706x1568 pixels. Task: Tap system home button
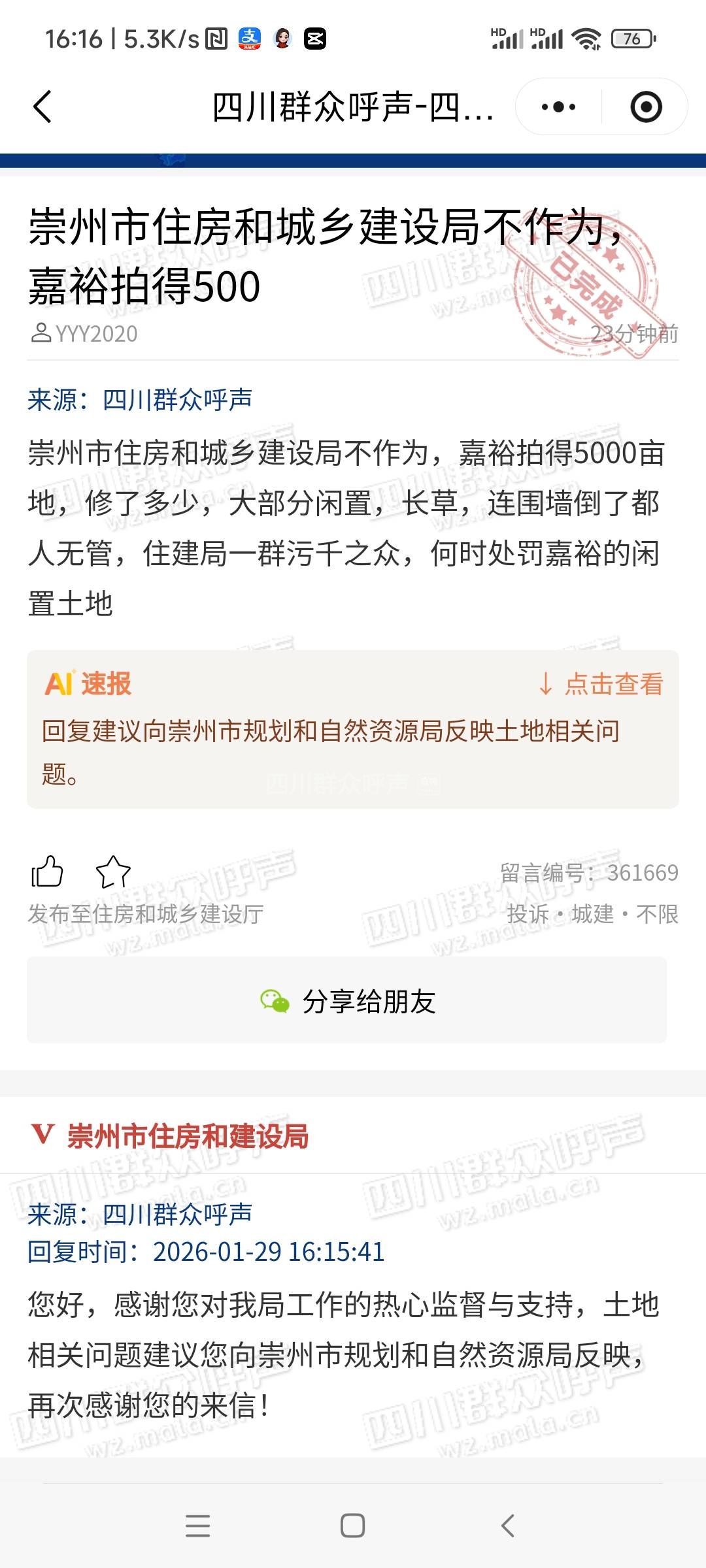(352, 1526)
